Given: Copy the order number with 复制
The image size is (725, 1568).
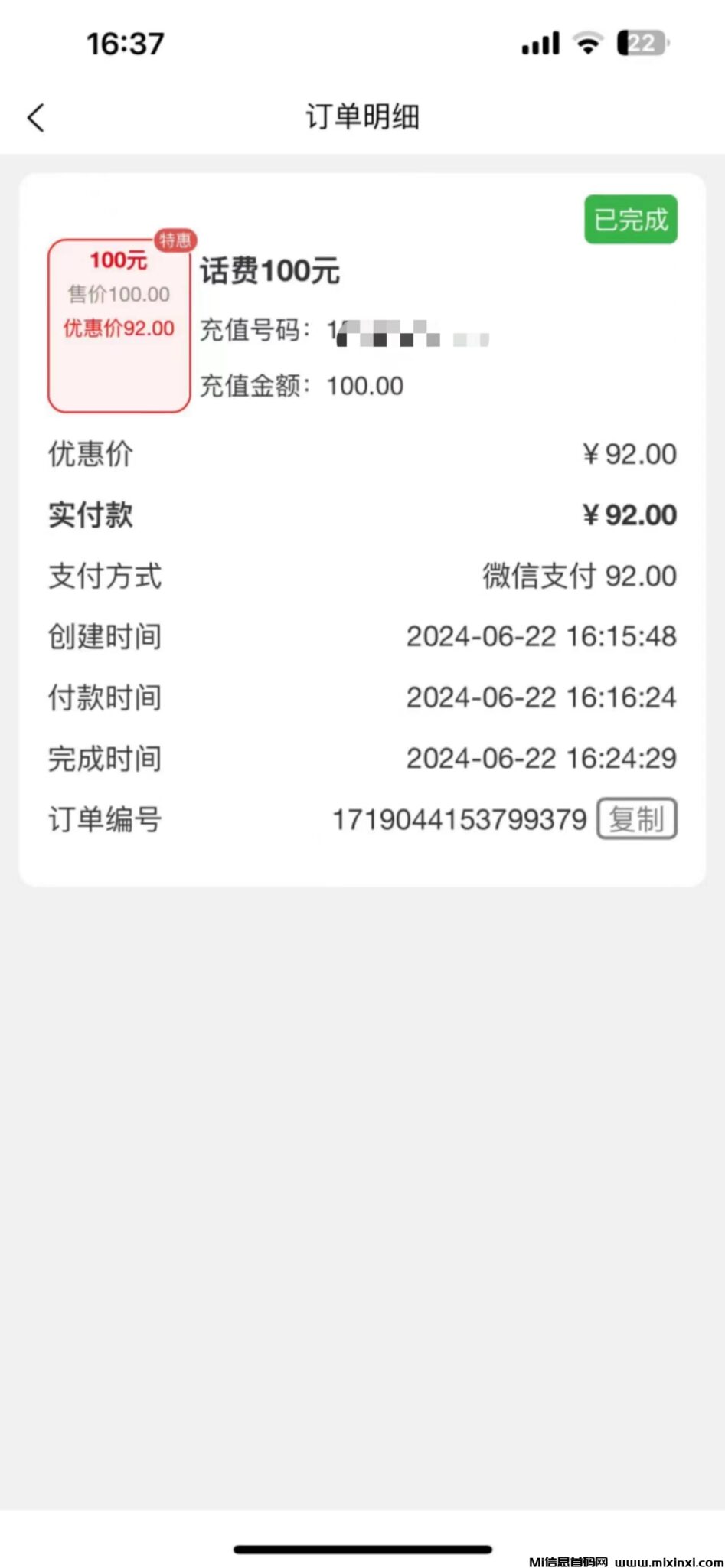Looking at the screenshot, I should click(x=636, y=819).
